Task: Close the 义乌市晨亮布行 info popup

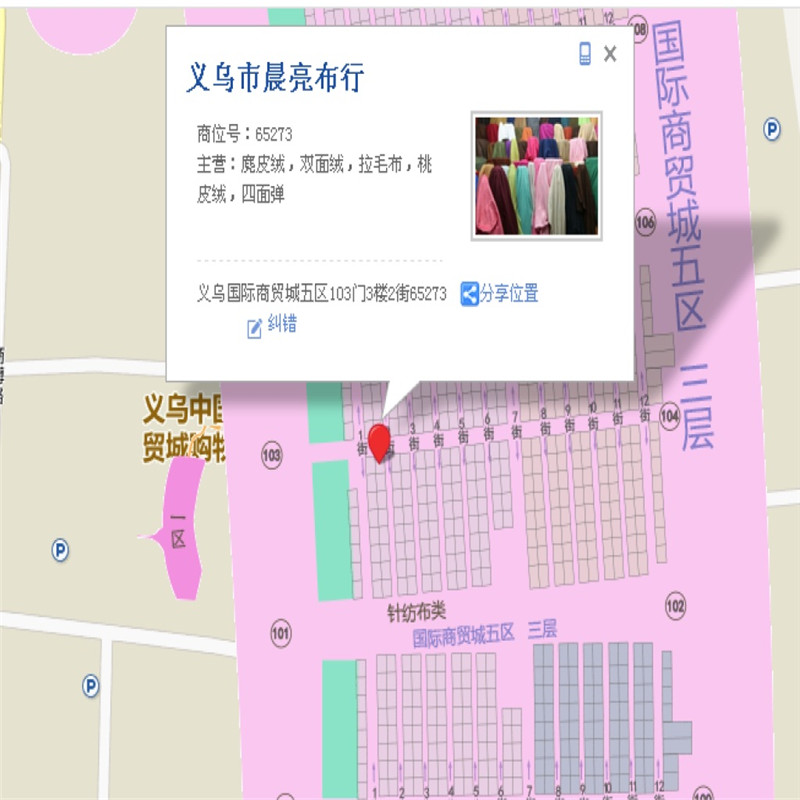Action: (610, 55)
